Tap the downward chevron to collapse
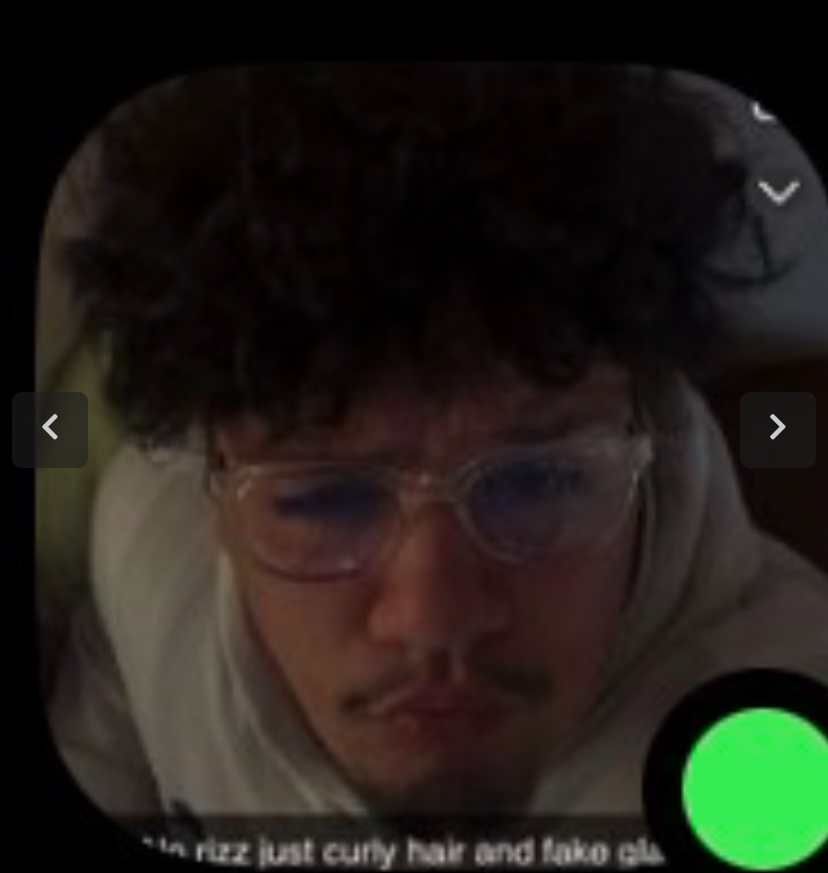Viewport: 828px width, 873px height. point(778,192)
